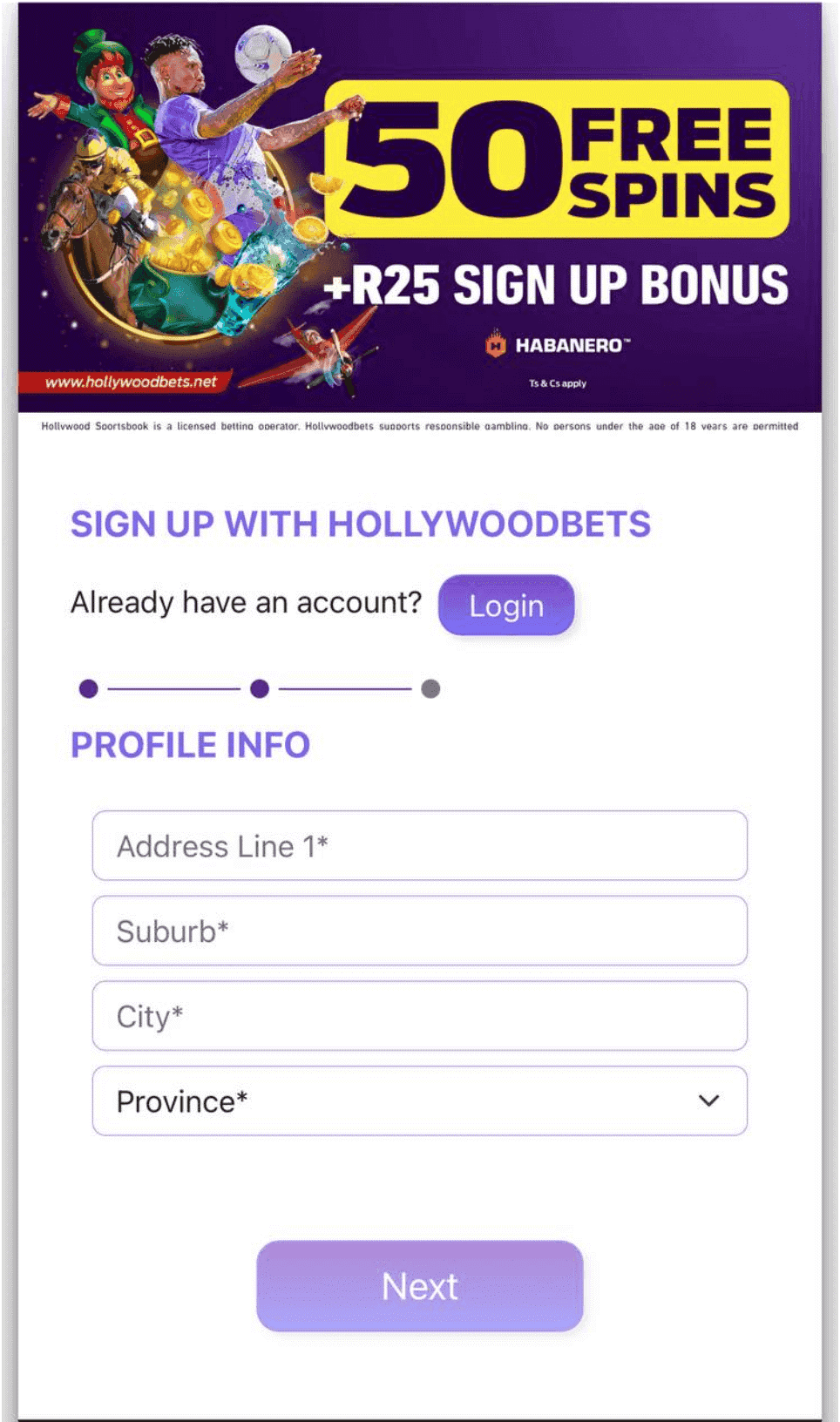Viewport: 840px width, 1422px height.
Task: Continue with the Next button
Action: click(419, 1286)
